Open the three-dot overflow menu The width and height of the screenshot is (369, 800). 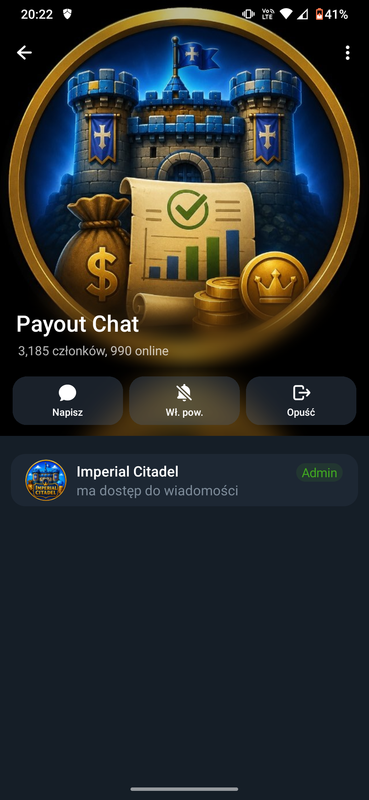coord(347,53)
